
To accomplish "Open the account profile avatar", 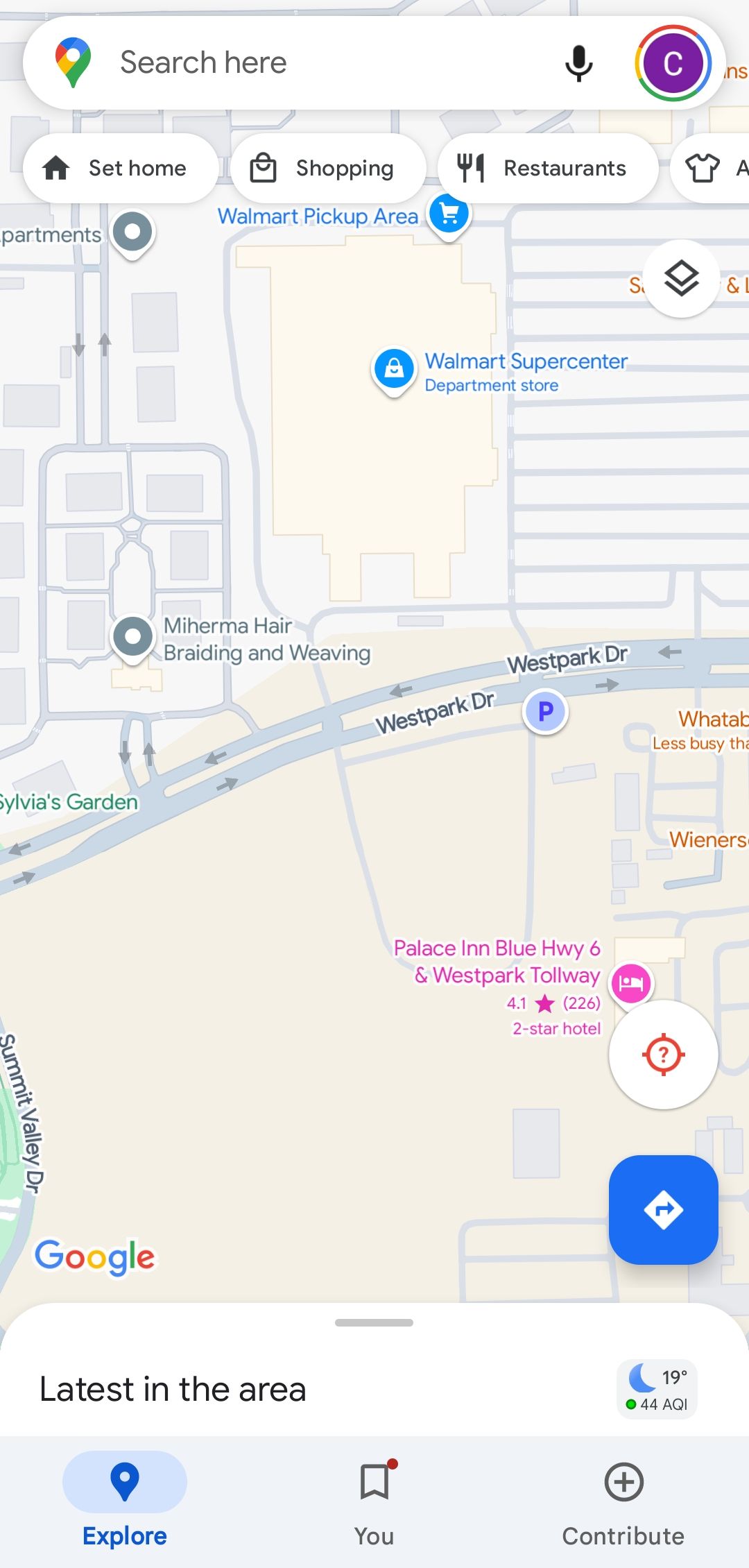I will point(673,63).
